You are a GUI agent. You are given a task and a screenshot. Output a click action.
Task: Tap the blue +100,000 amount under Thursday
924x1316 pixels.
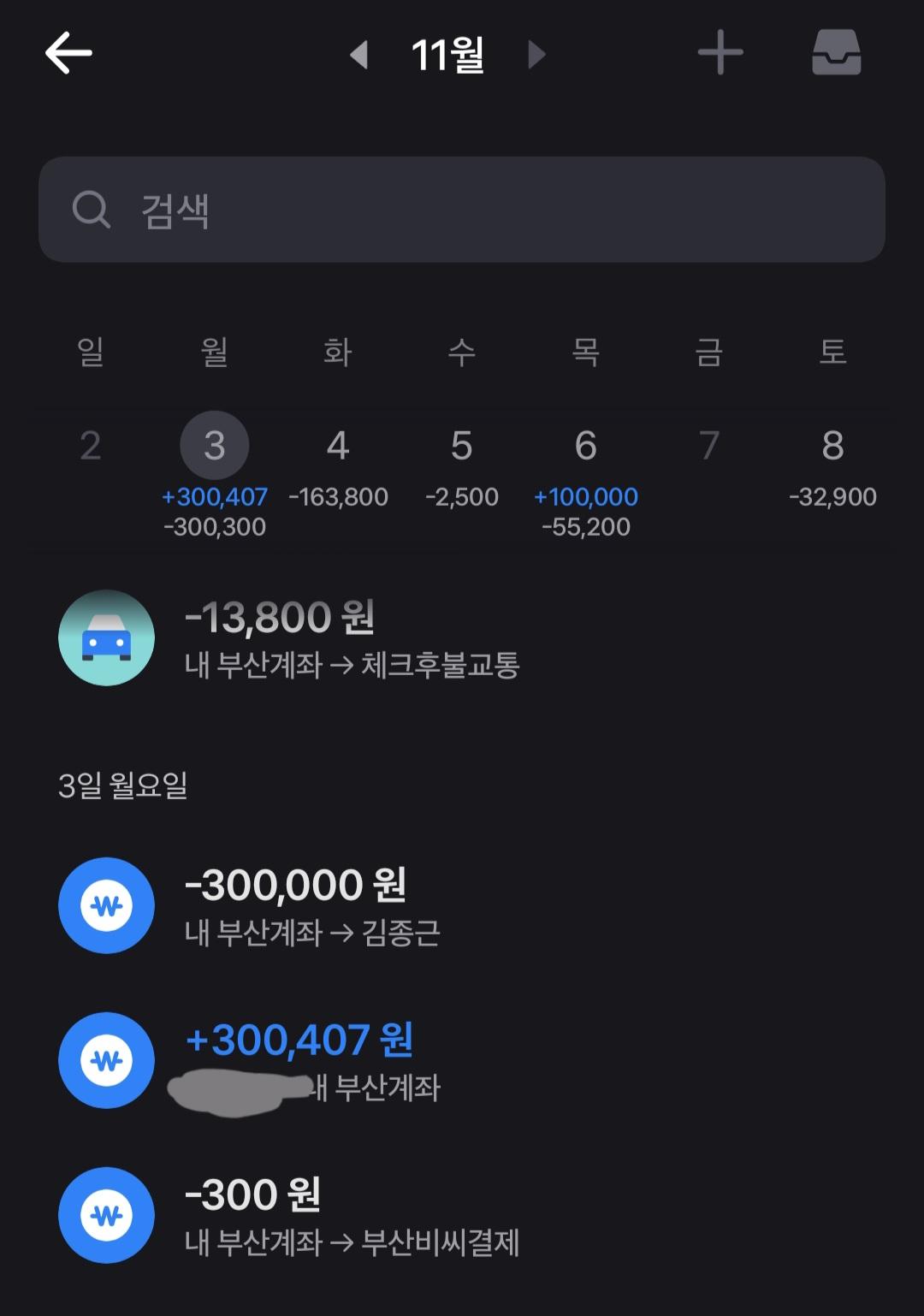click(587, 496)
